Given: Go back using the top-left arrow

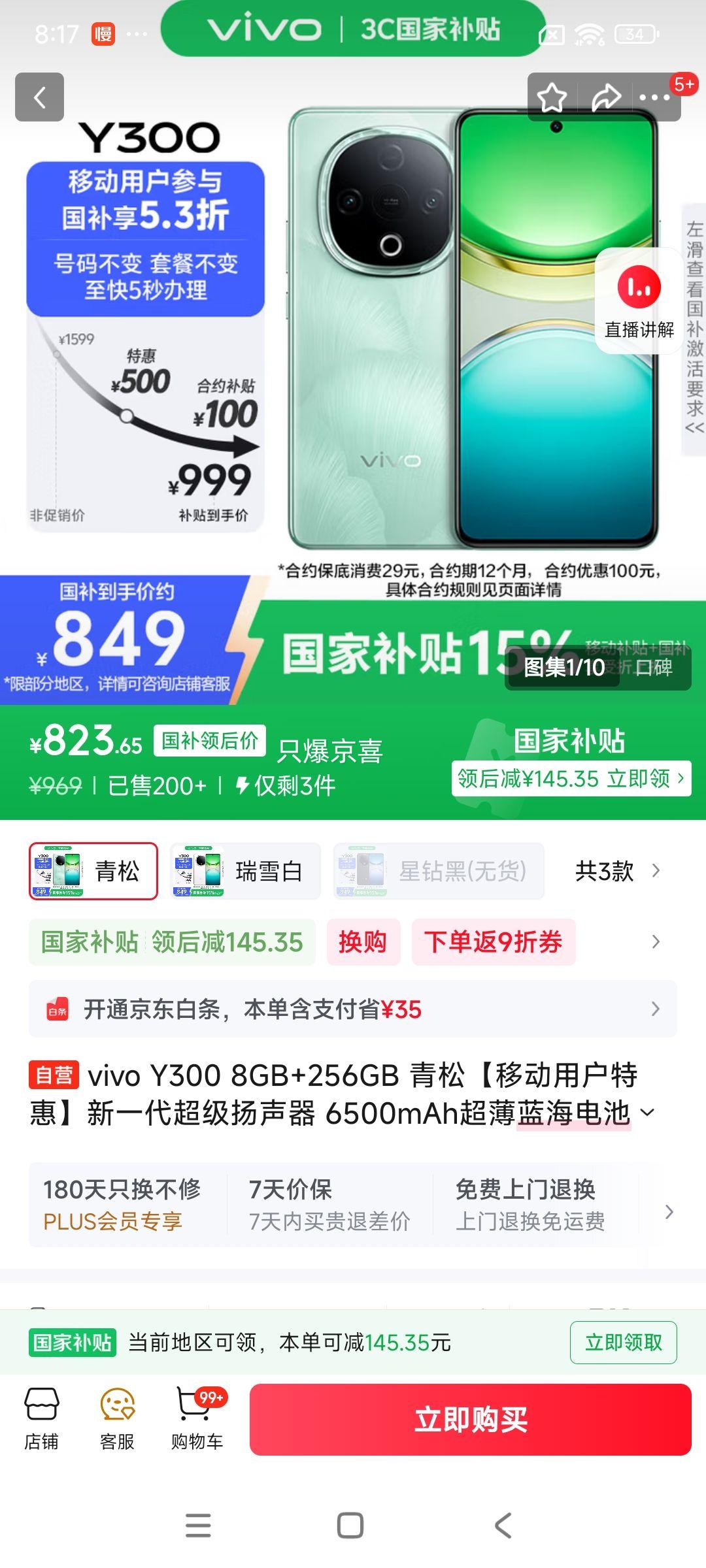Looking at the screenshot, I should click(x=39, y=97).
